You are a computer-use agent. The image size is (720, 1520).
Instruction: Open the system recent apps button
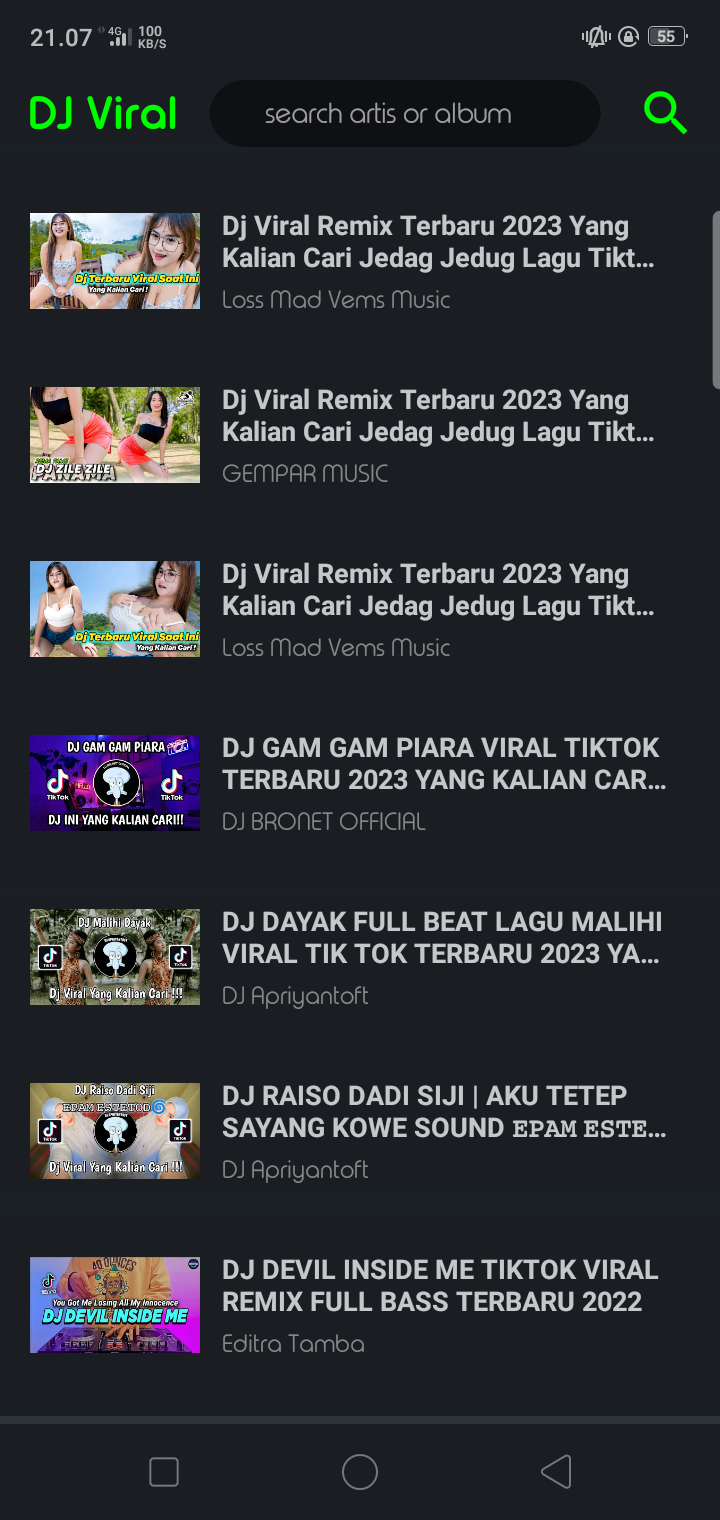tap(164, 1472)
